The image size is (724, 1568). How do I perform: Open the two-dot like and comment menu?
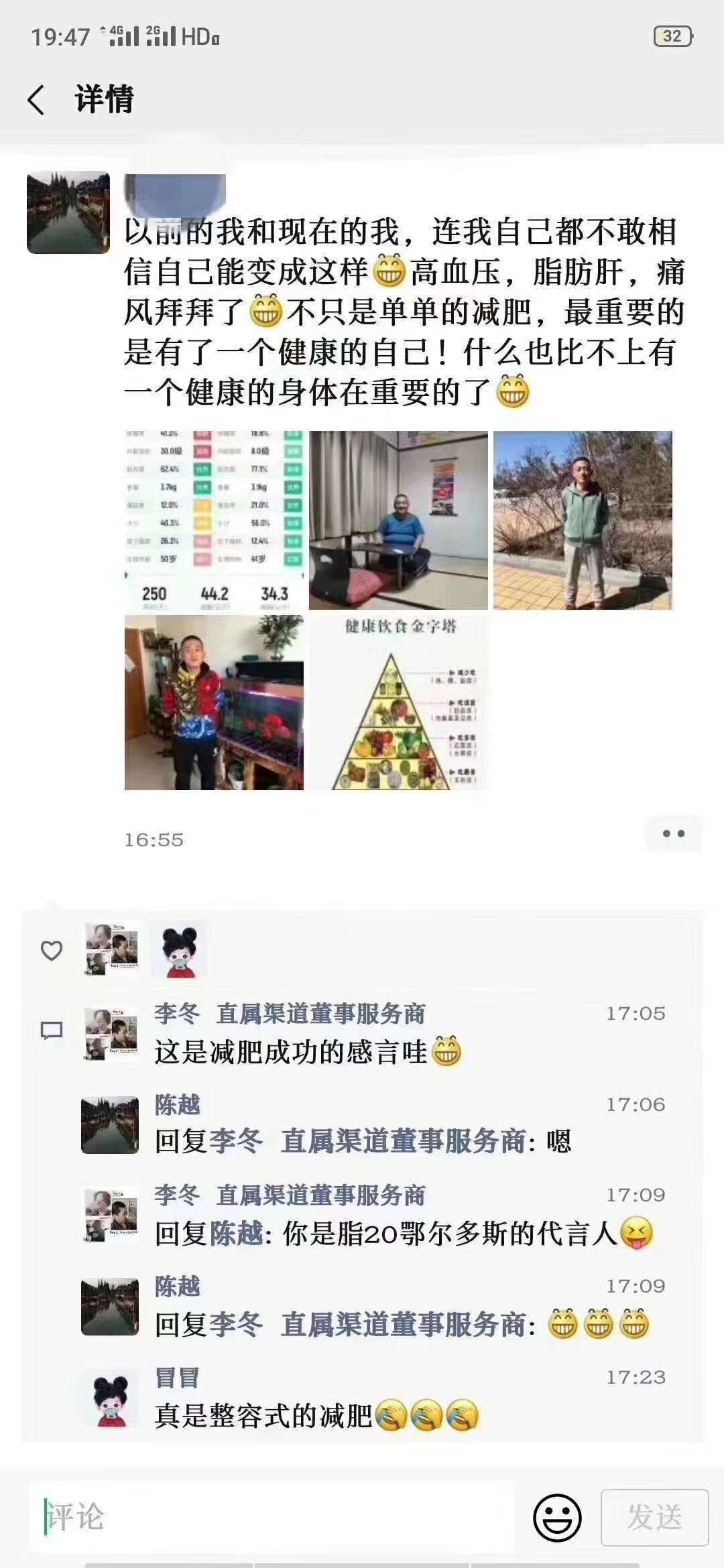click(x=673, y=834)
